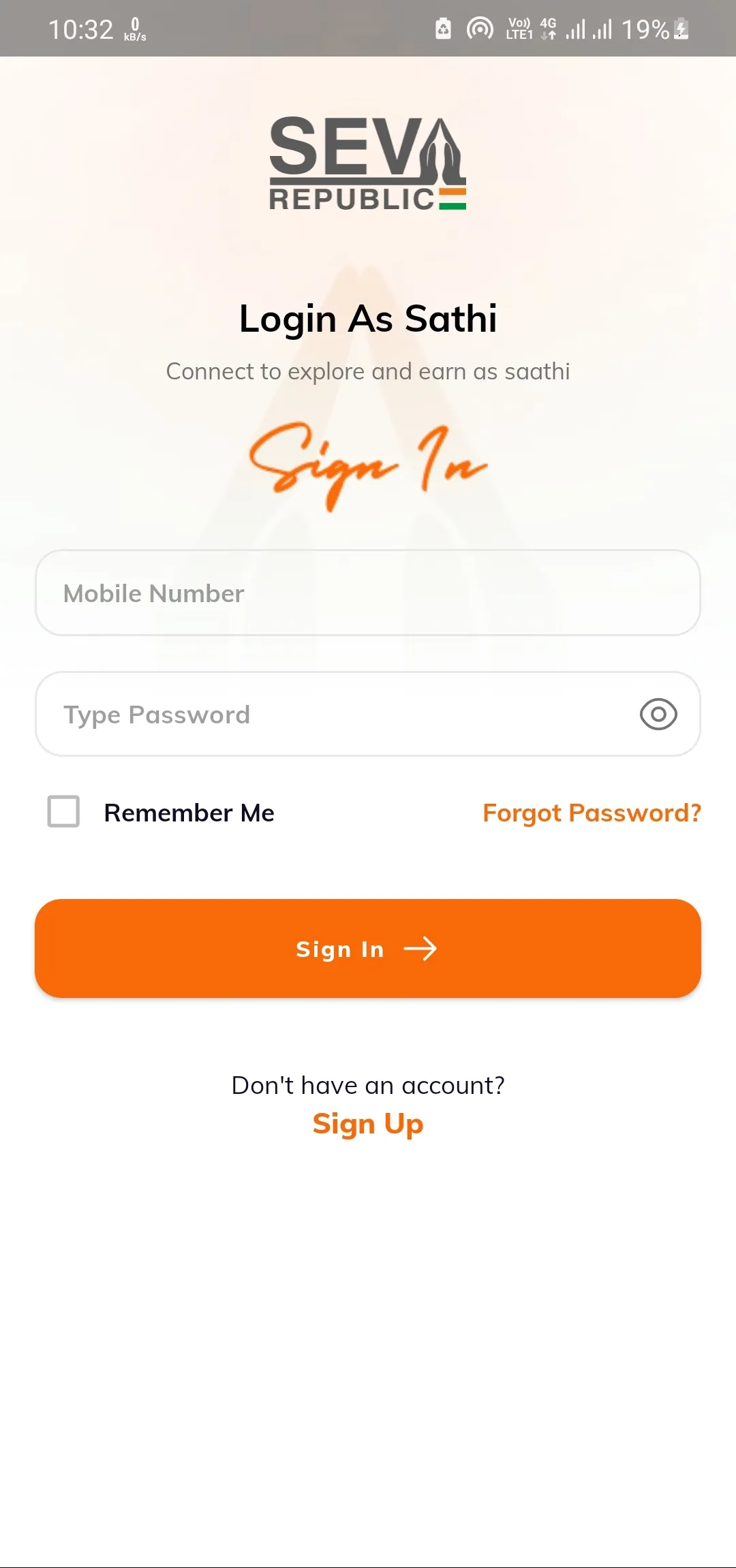Click the clock time in the status bar
The width and height of the screenshot is (736, 1568).
[83, 29]
